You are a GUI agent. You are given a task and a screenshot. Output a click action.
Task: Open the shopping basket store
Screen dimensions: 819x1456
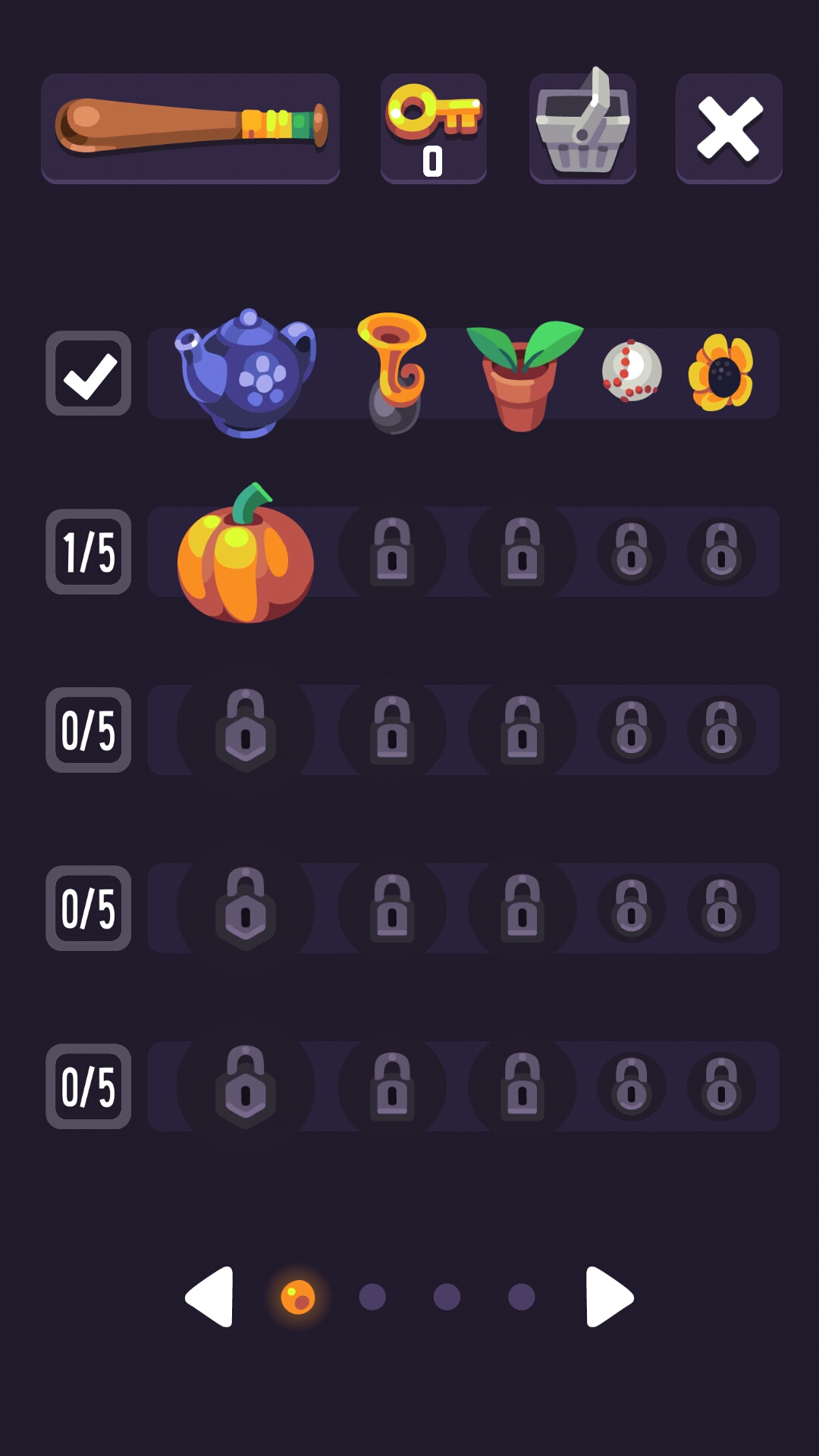pos(582,127)
